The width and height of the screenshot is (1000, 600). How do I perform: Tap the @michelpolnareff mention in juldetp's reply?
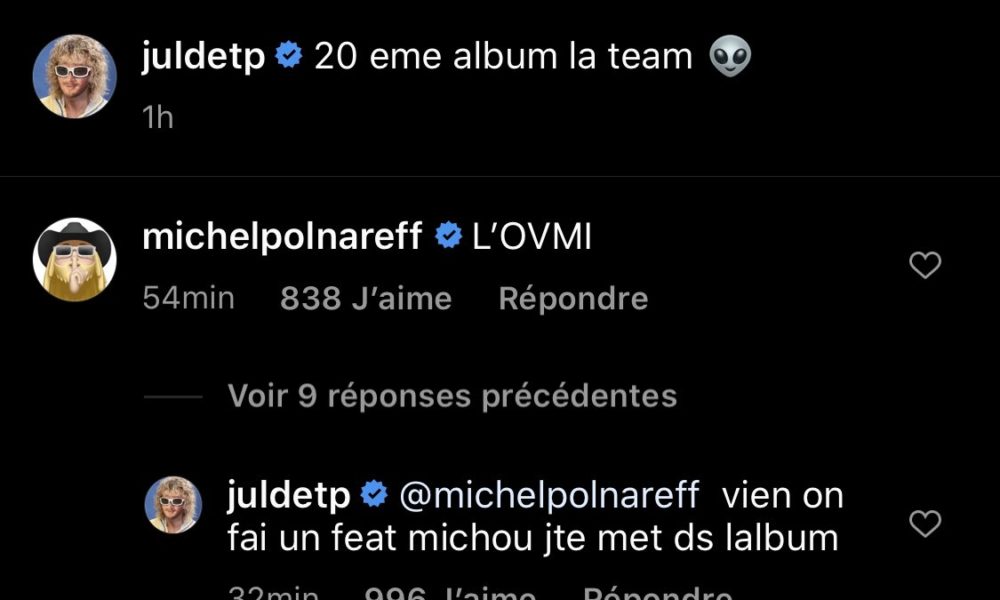point(549,495)
